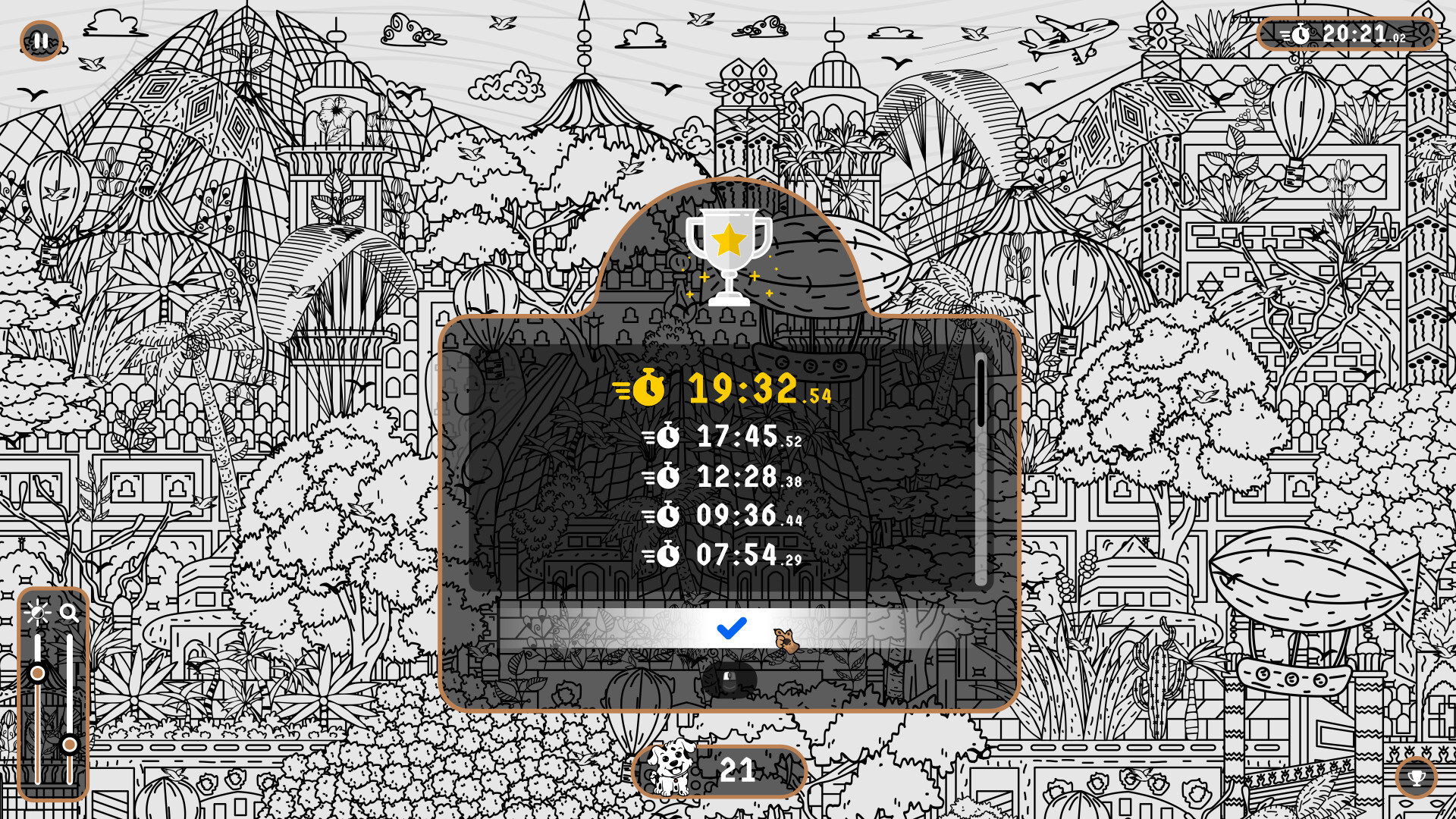
Task: Tap the brightness slider handle
Action: point(37,673)
